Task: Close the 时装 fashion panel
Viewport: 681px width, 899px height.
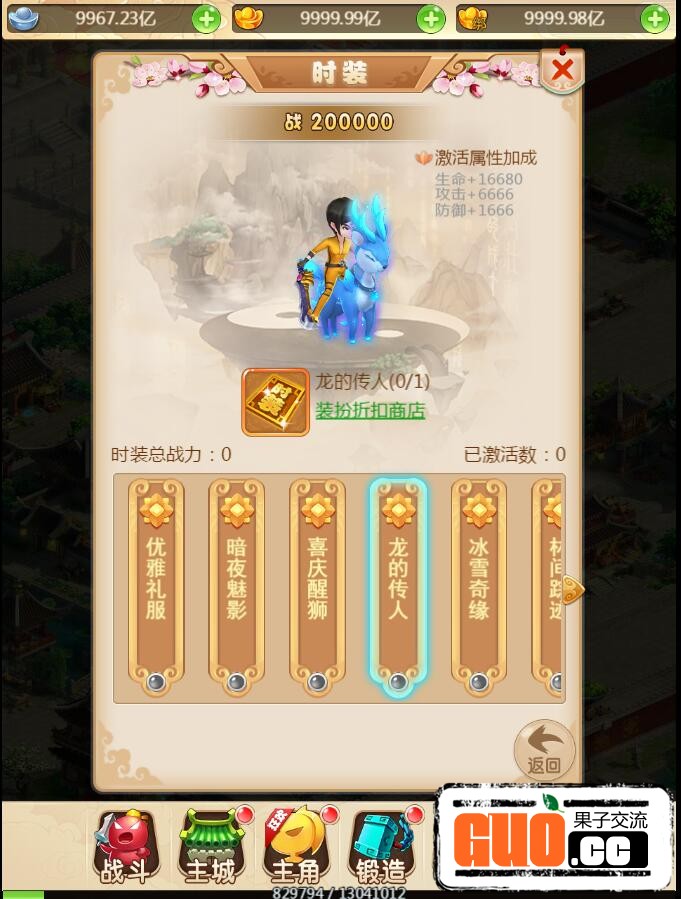Action: [x=562, y=70]
